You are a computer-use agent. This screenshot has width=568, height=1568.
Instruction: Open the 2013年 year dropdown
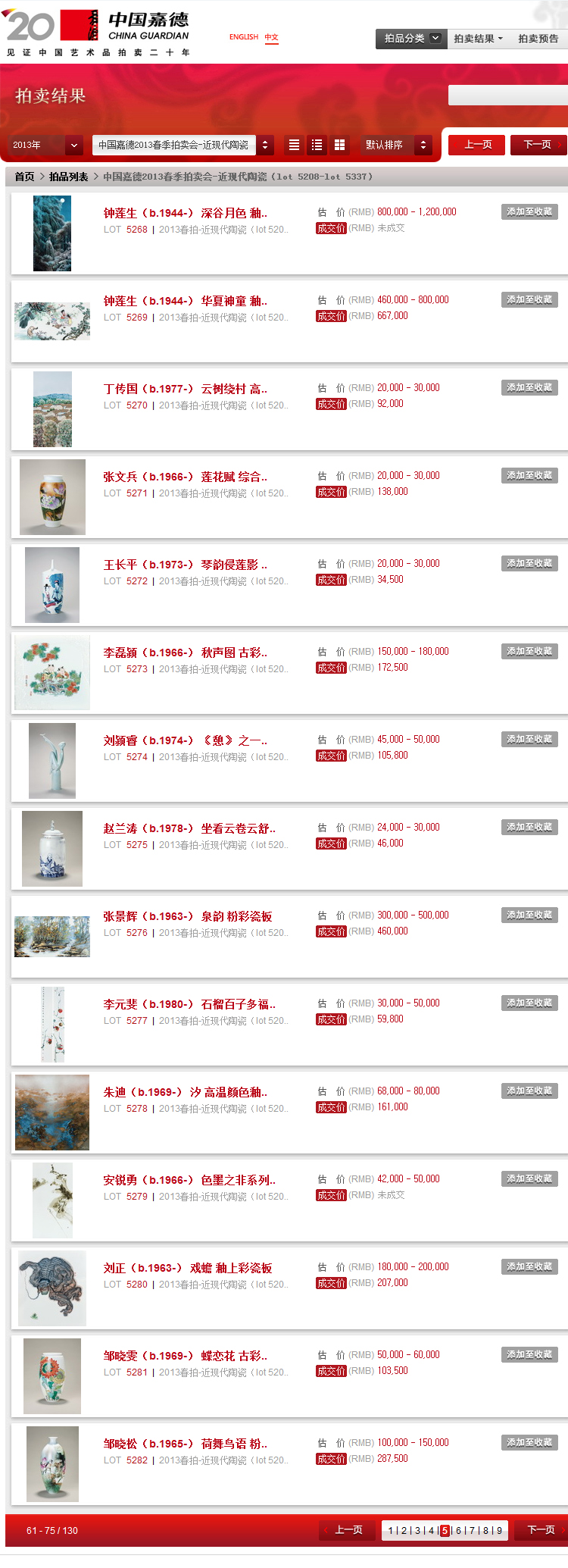42,145
